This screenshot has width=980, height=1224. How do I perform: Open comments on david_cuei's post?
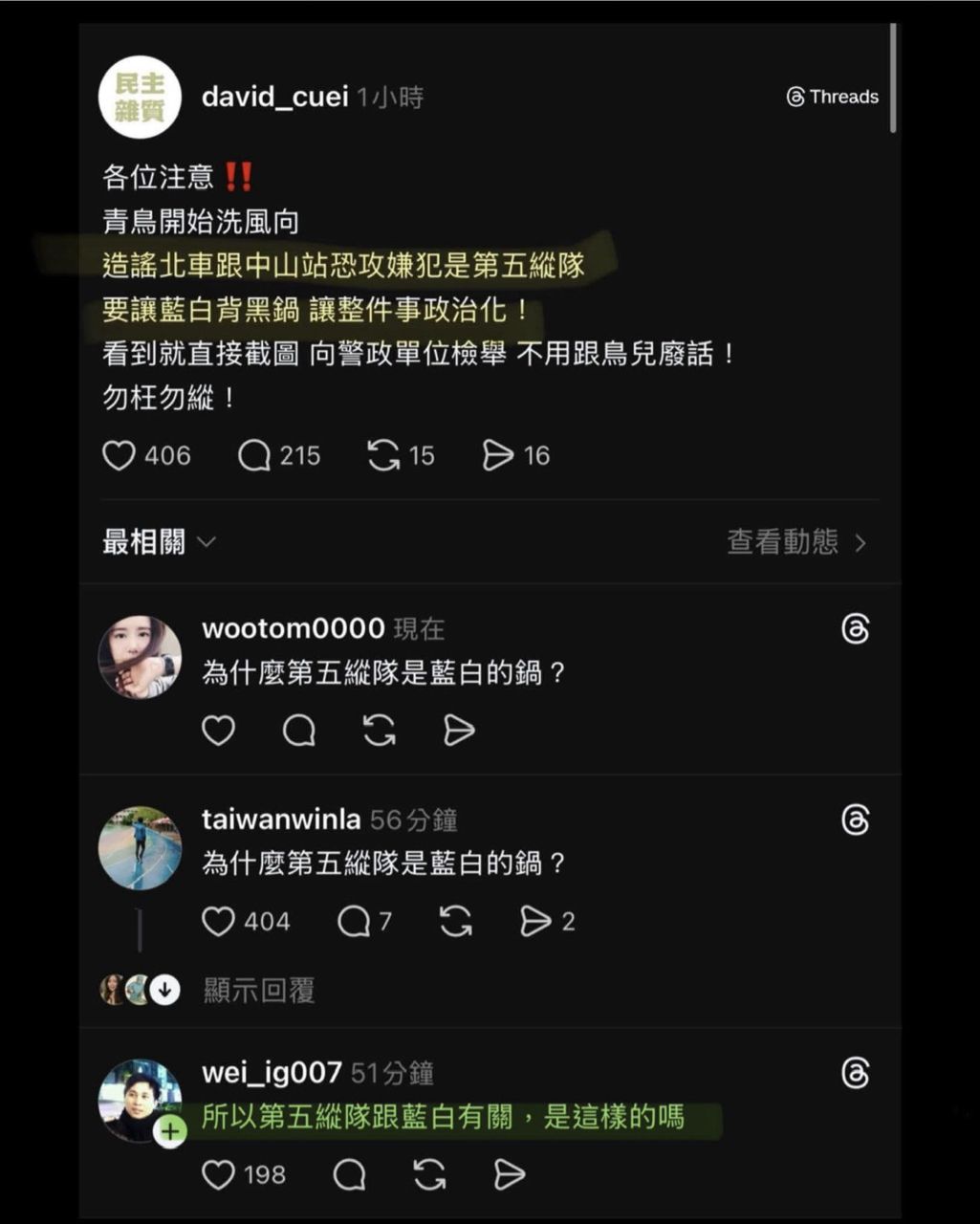click(x=254, y=456)
